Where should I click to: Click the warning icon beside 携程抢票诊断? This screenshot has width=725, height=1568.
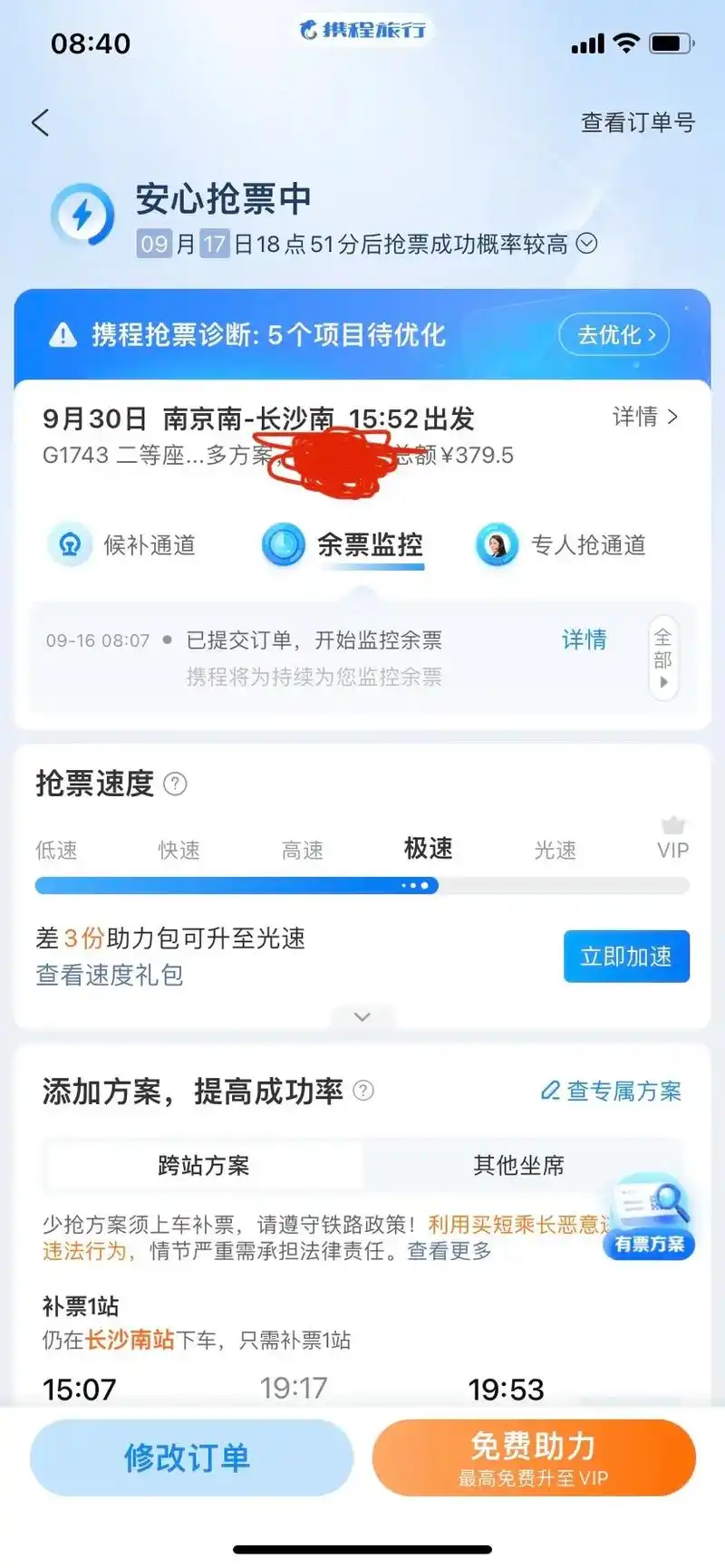coord(63,334)
